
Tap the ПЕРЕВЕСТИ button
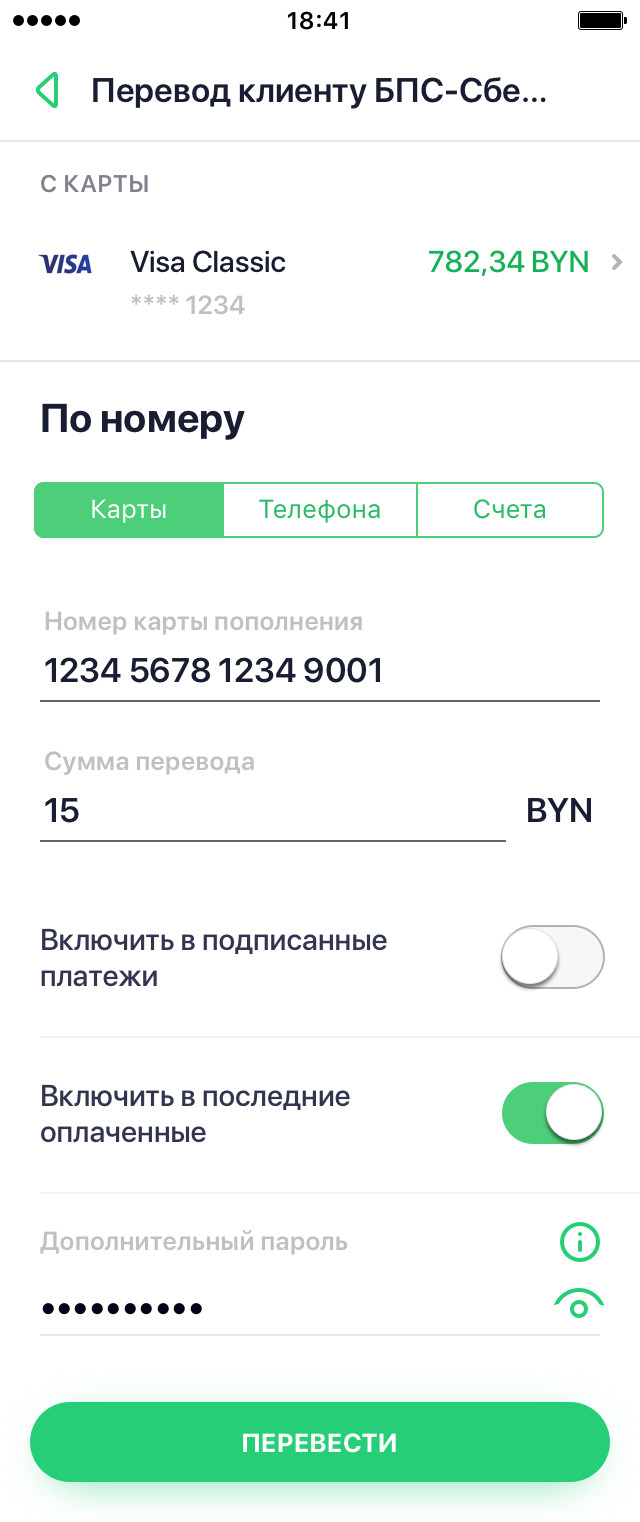point(320,1442)
